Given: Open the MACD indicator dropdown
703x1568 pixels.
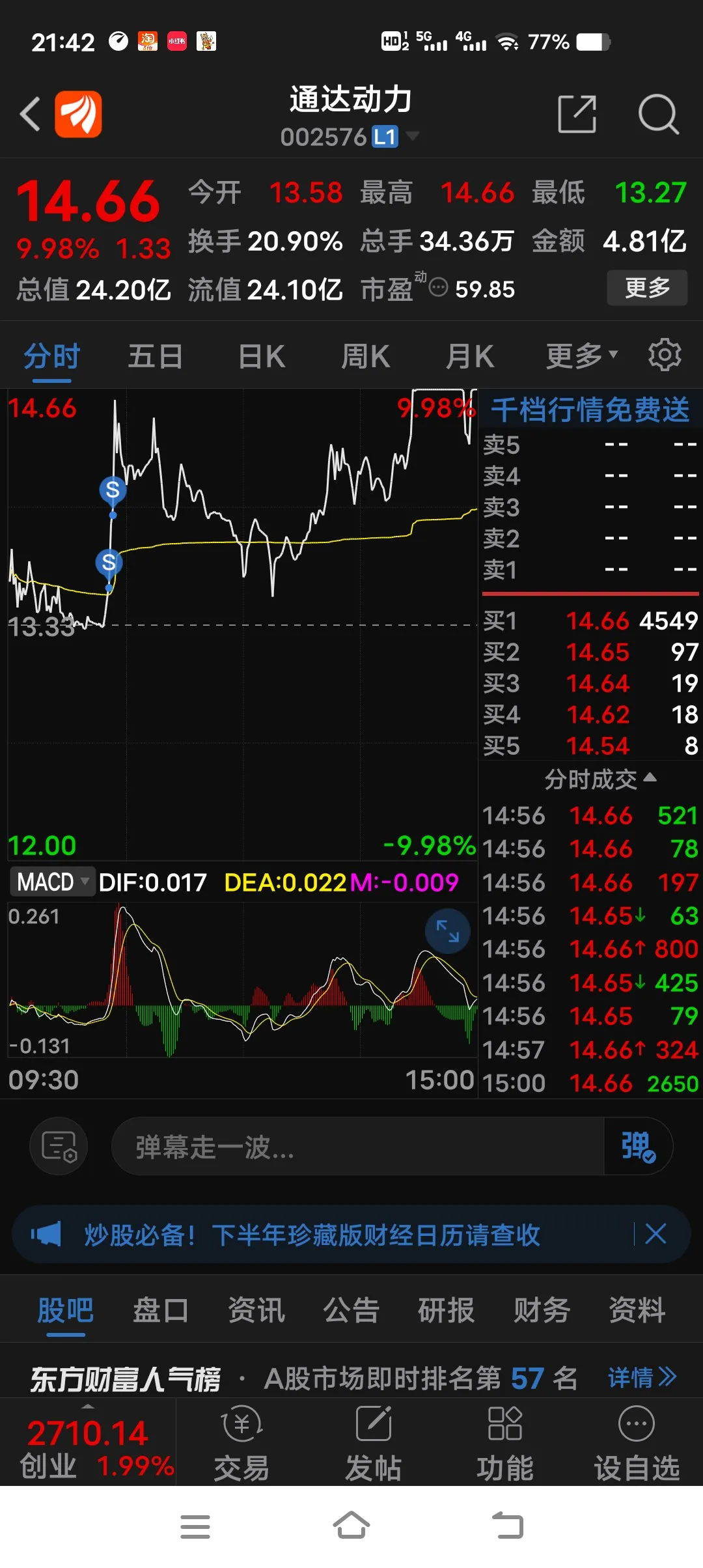Looking at the screenshot, I should coord(52,882).
